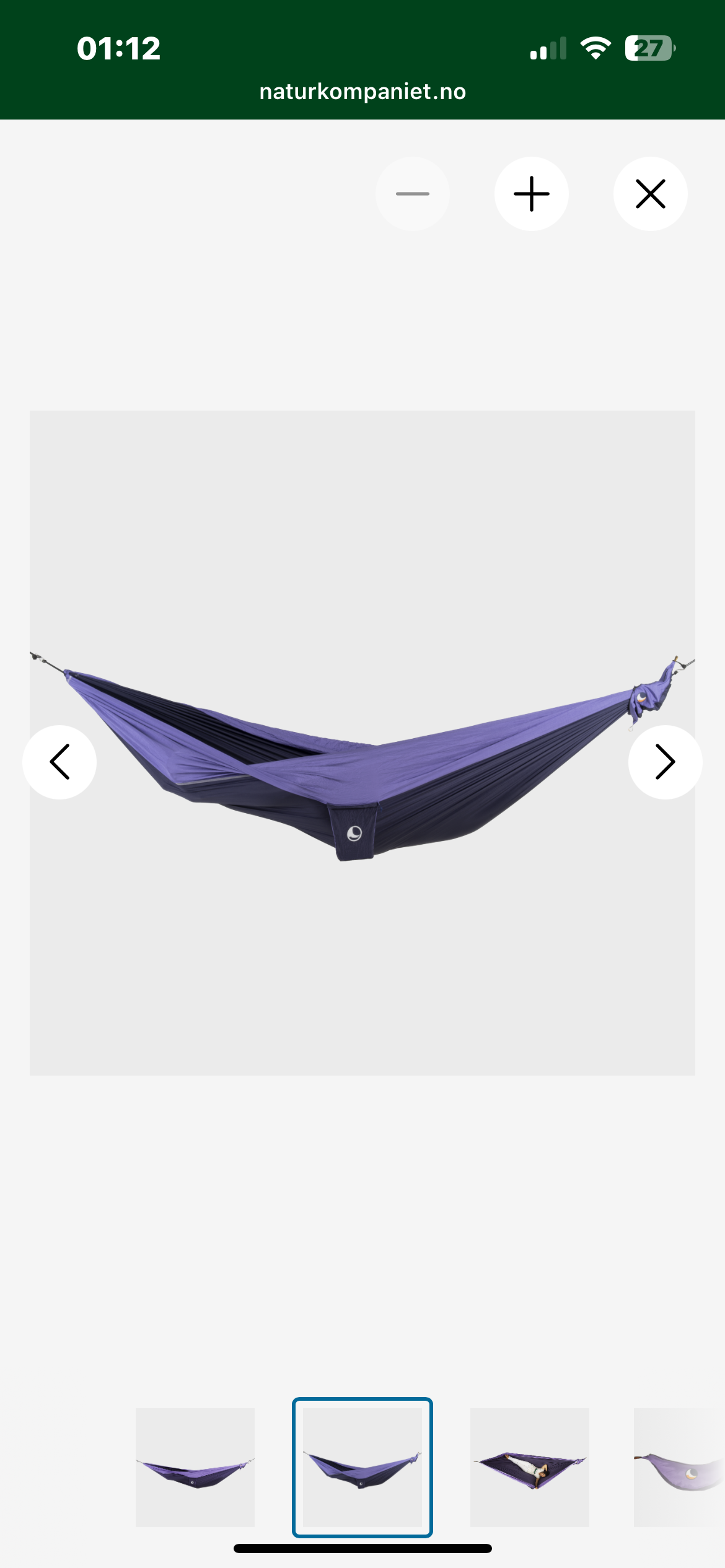The width and height of the screenshot is (725, 1568).
Task: Tap the naturkompaniet.no address bar
Action: (362, 92)
